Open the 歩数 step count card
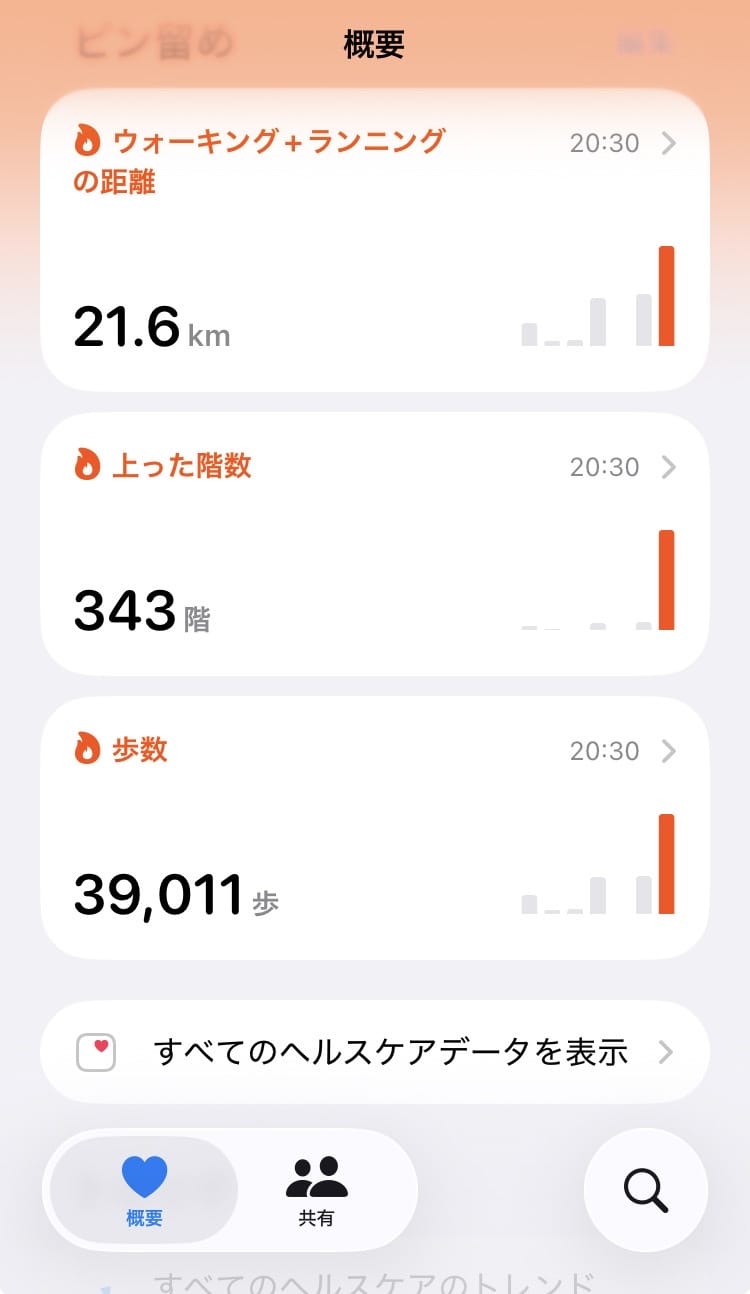Viewport: 750px width, 1294px height. point(374,828)
